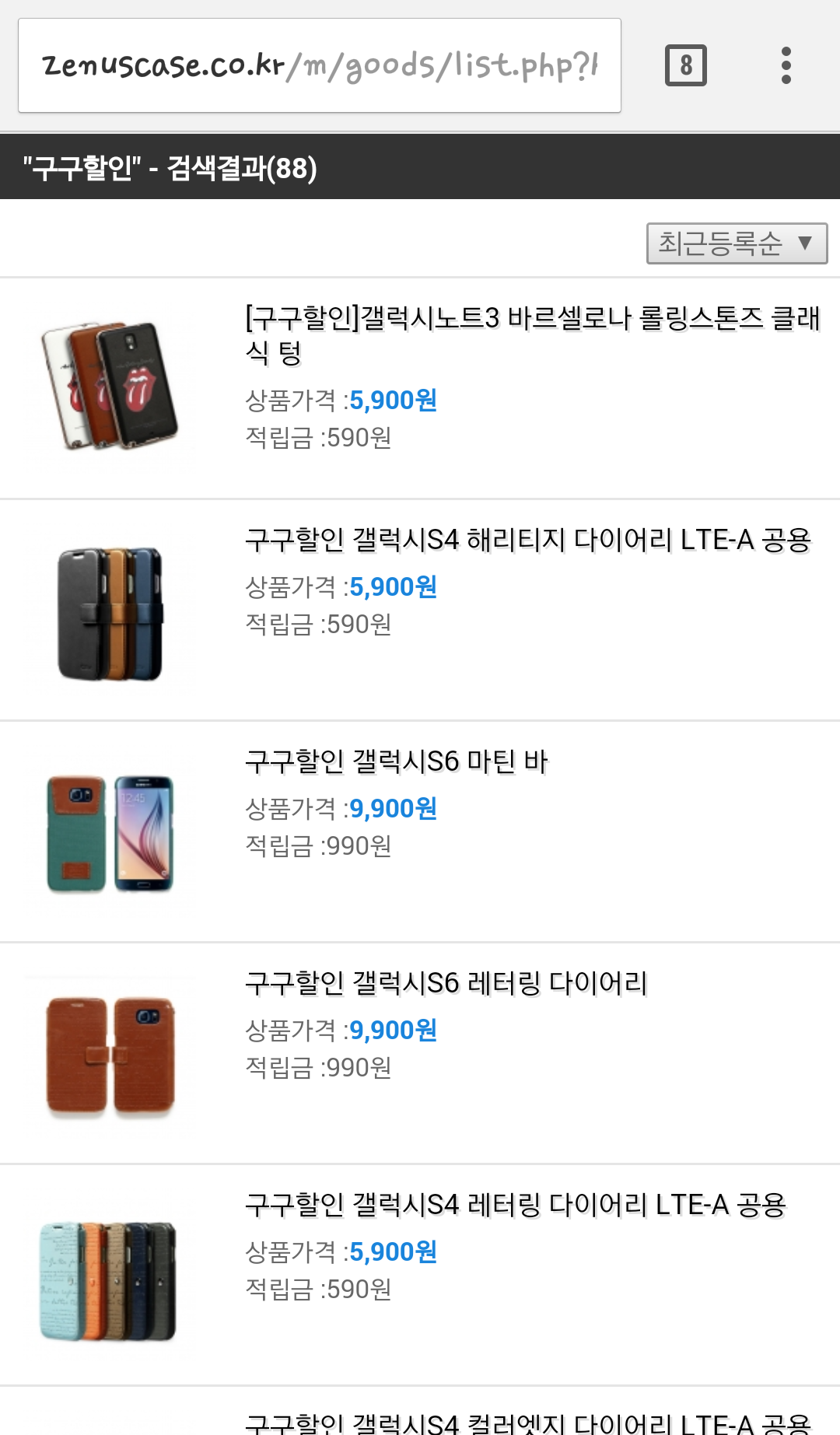The height and width of the screenshot is (1435, 840).
Task: Open 갤럭시S4 레터링 다이어리 LTE-A product
Action: coord(515,1205)
